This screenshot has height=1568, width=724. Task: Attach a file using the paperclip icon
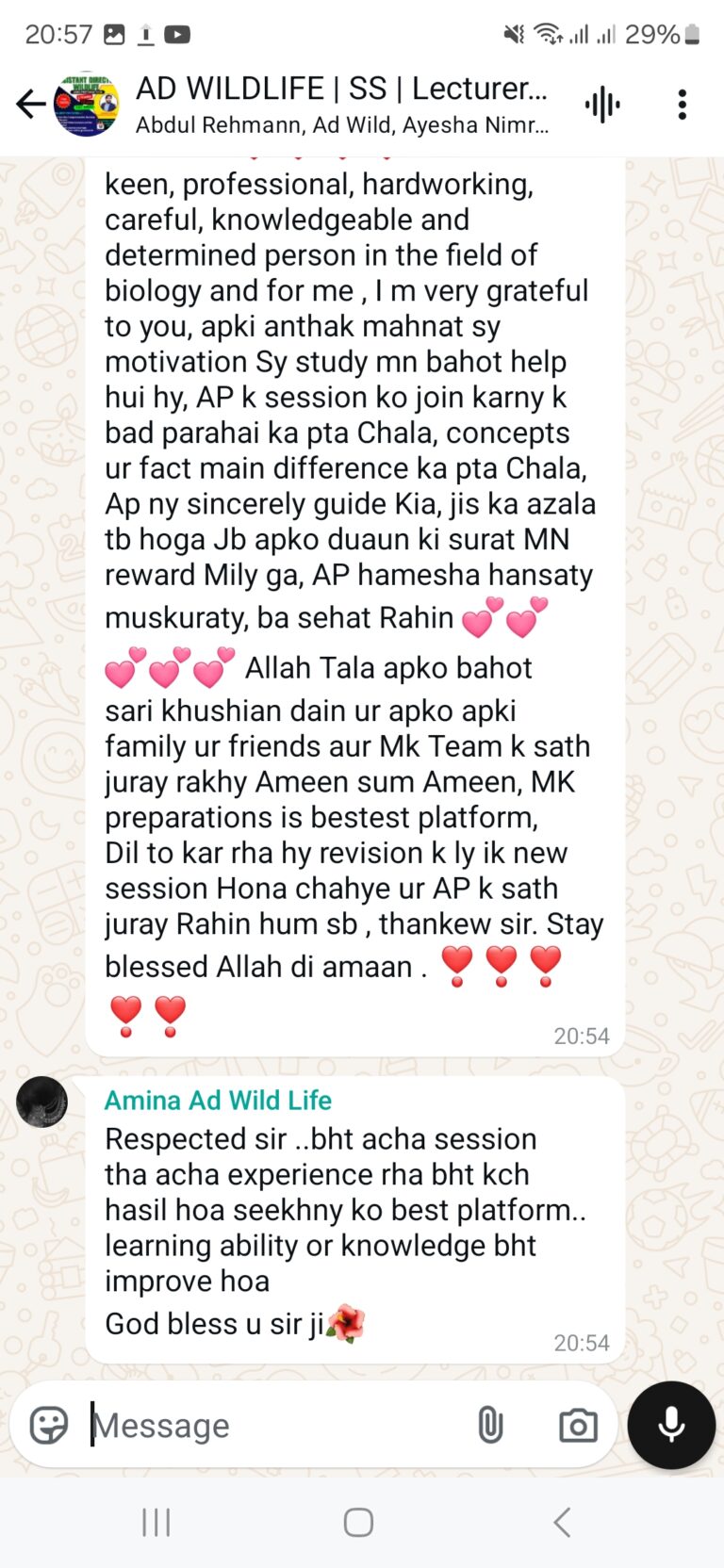pyautogui.click(x=492, y=1425)
